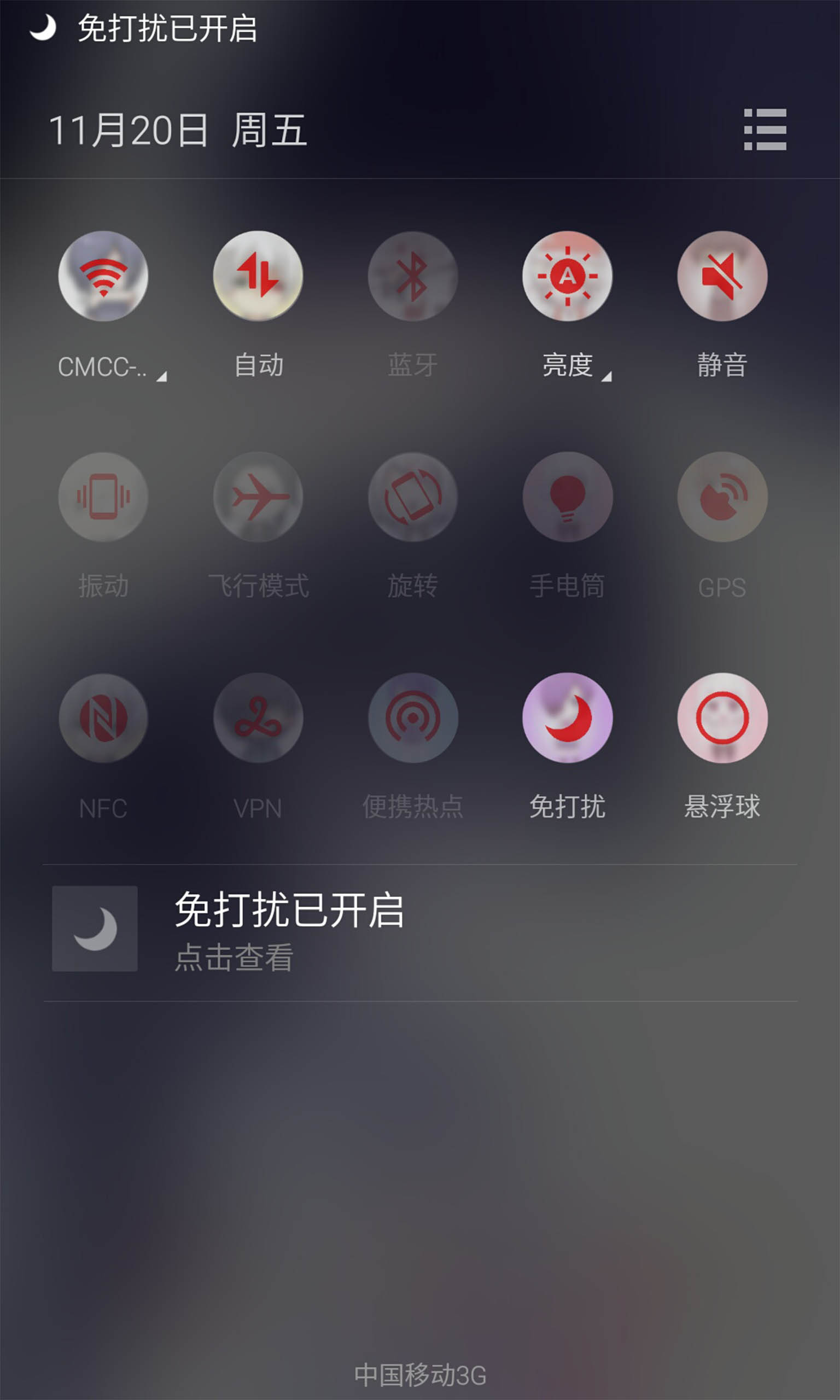Image resolution: width=840 pixels, height=1400 pixels.
Task: Enable portable hotspot (便携热点)
Action: pyautogui.click(x=413, y=717)
